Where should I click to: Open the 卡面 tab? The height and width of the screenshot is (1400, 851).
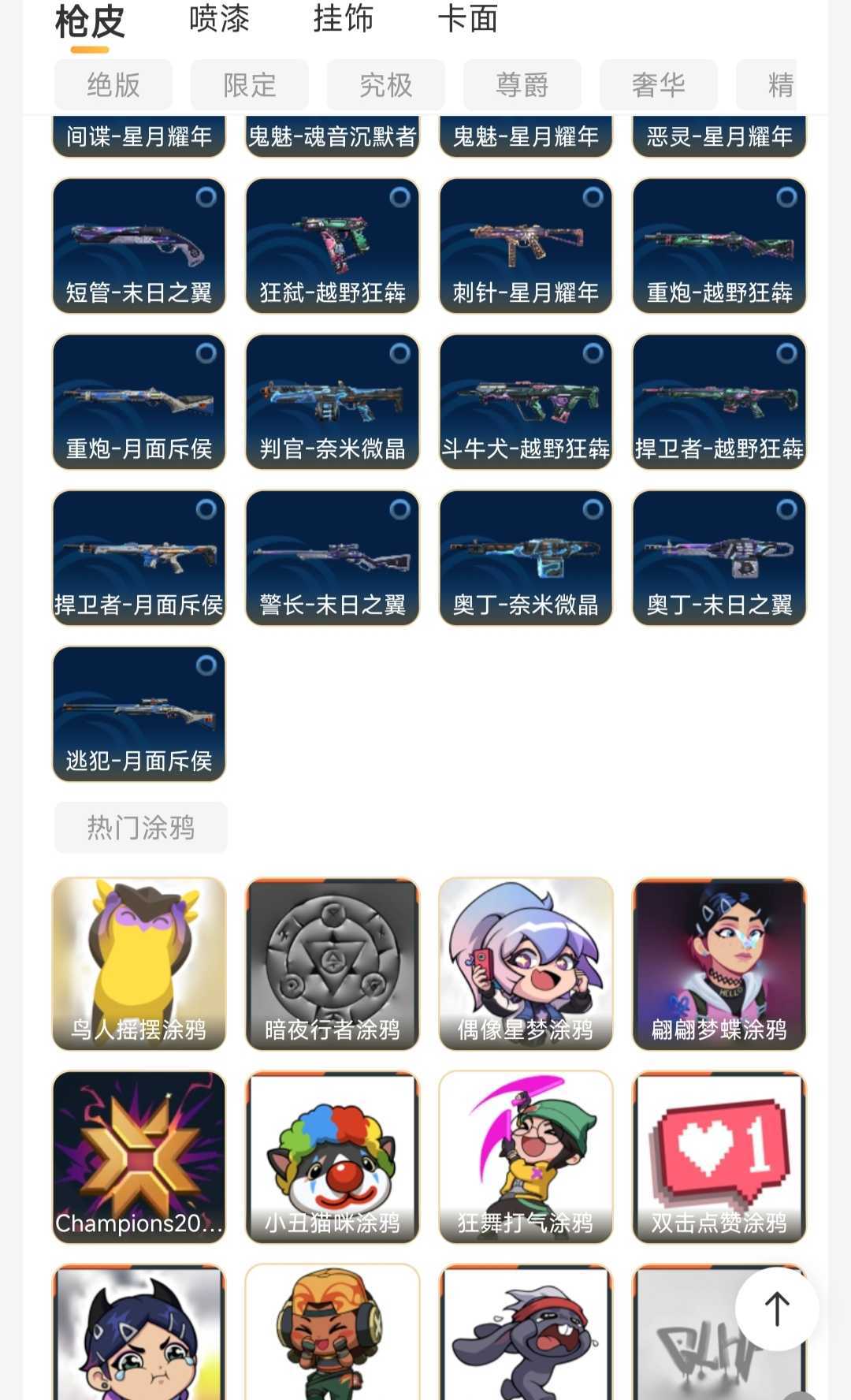tap(467, 19)
